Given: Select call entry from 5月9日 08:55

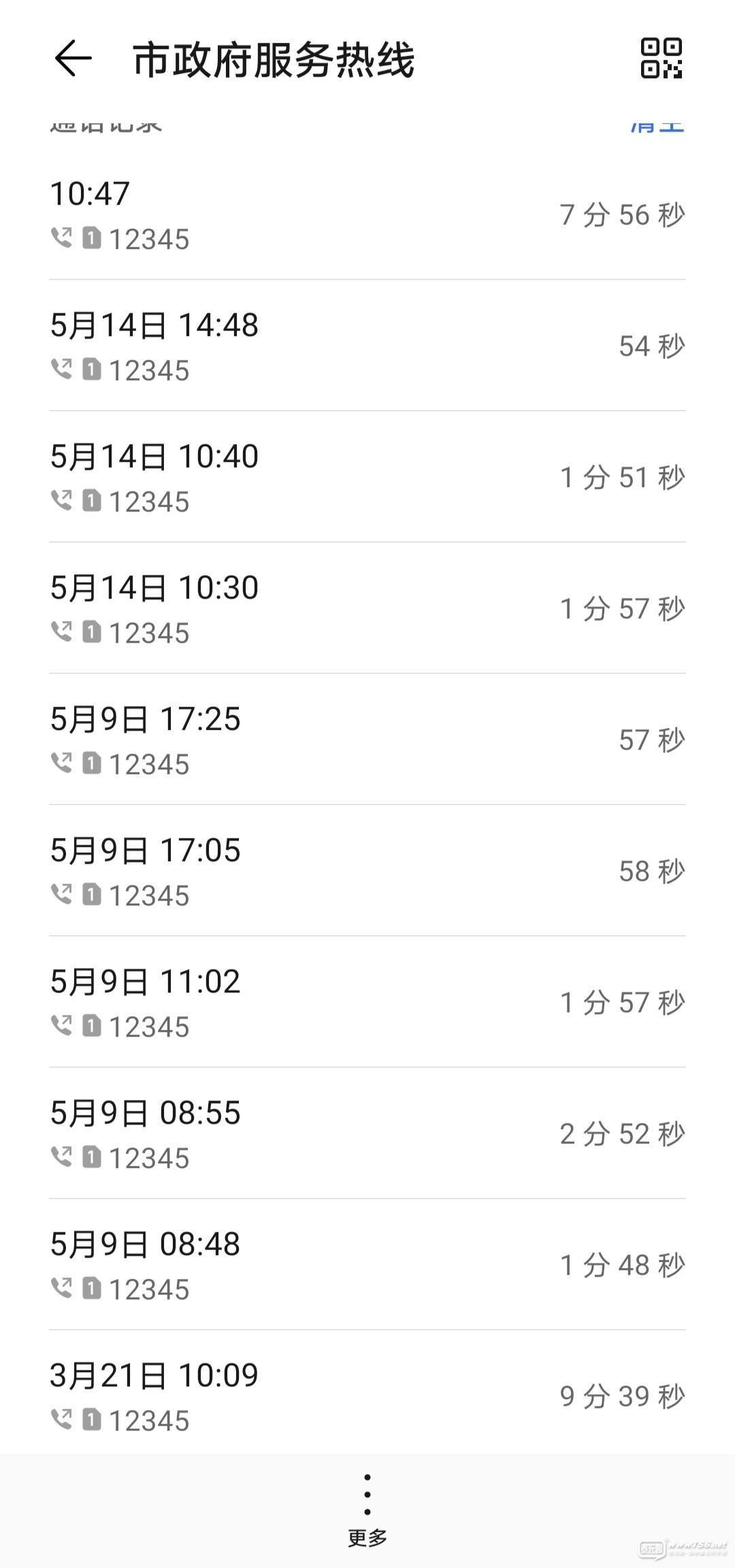Looking at the screenshot, I should click(367, 1133).
